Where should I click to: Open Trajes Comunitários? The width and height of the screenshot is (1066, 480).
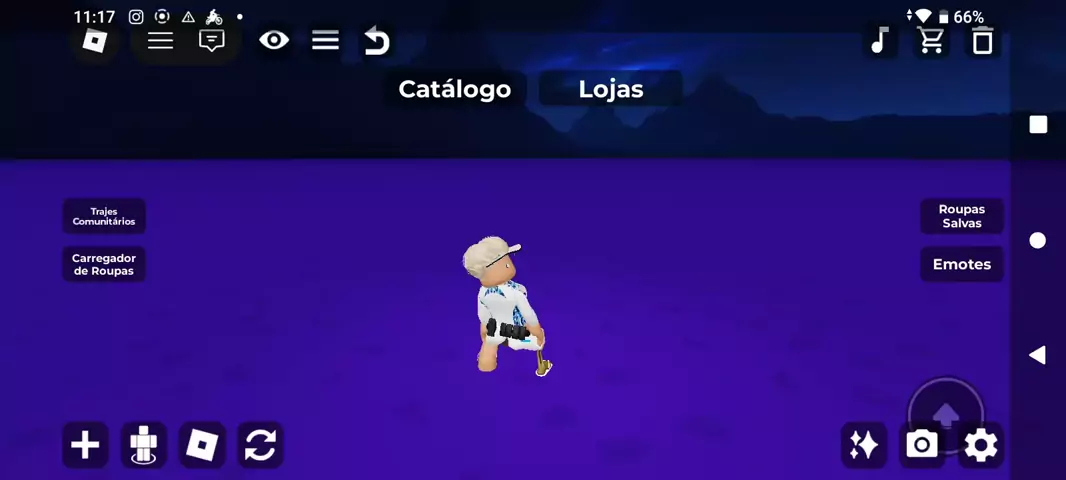104,217
